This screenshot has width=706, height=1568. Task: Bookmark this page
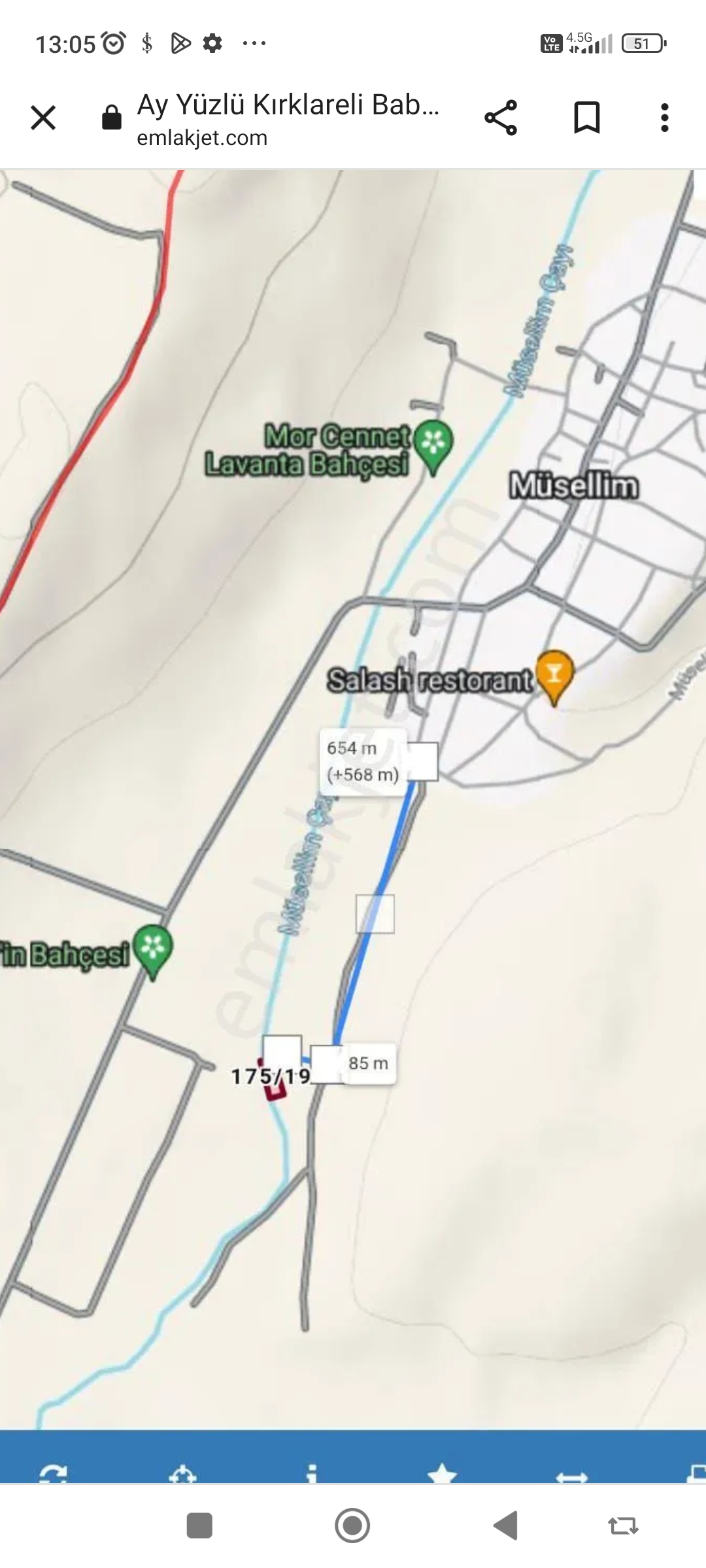click(586, 118)
